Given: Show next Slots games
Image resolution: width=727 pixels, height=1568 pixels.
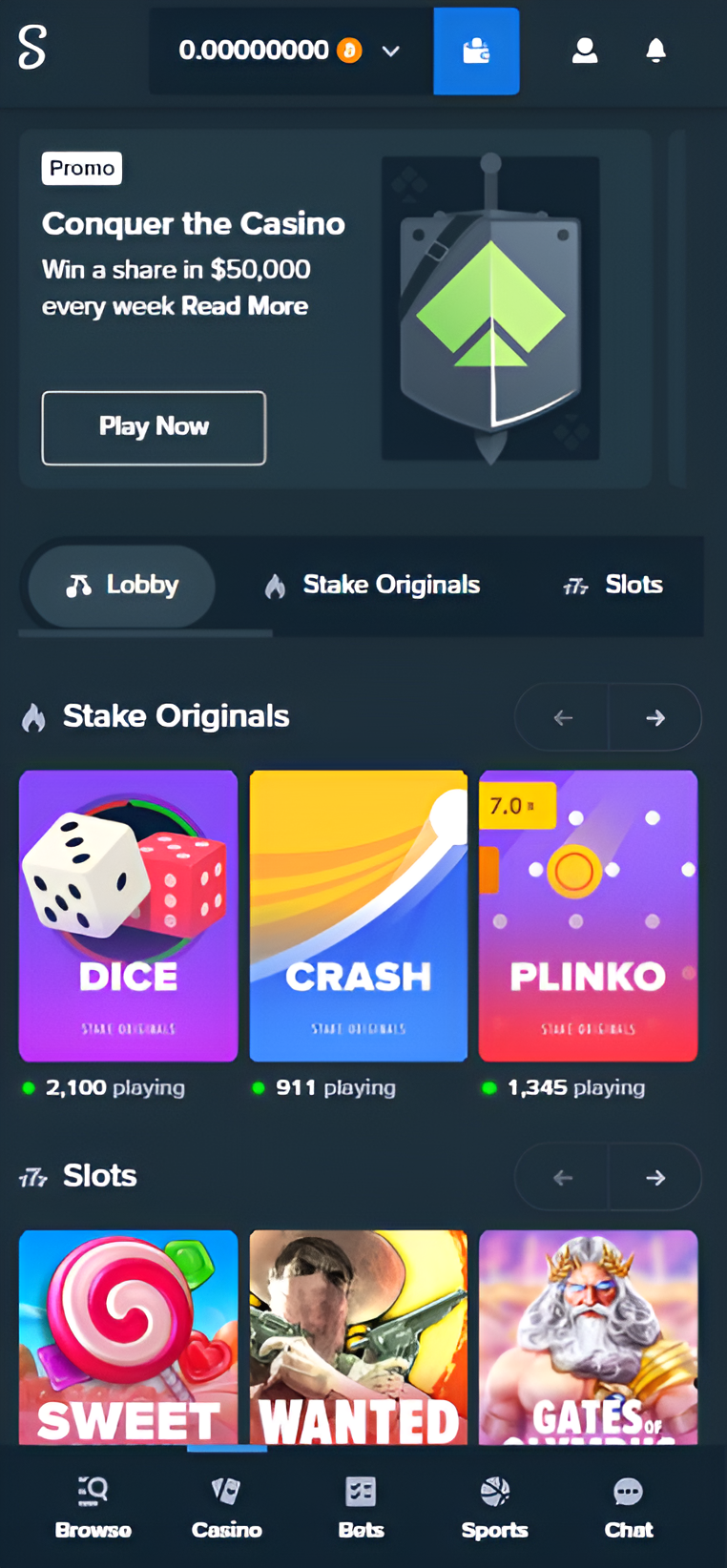Looking at the screenshot, I should point(654,1177).
